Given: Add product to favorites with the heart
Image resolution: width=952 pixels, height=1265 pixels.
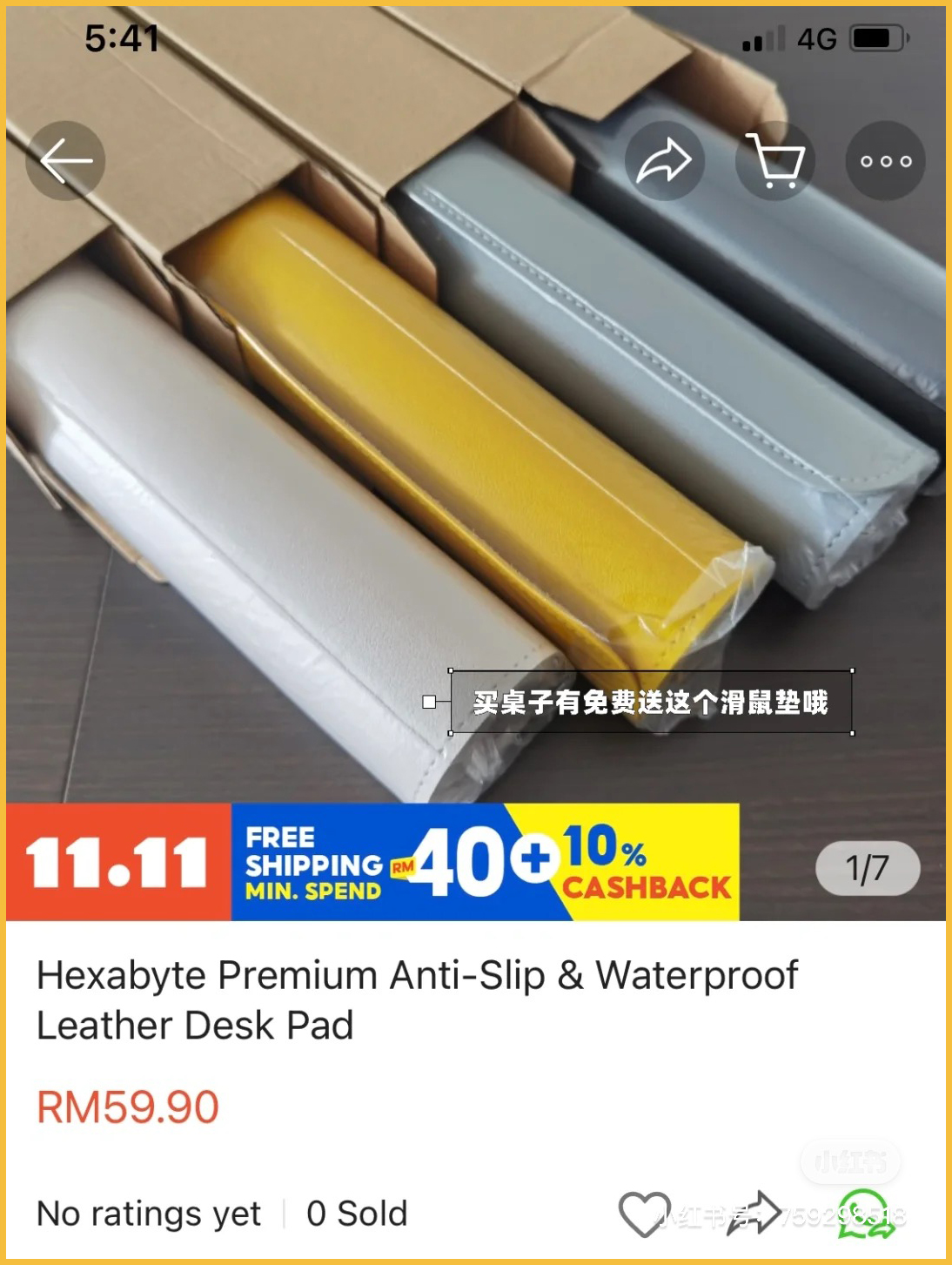Looking at the screenshot, I should 644,1214.
